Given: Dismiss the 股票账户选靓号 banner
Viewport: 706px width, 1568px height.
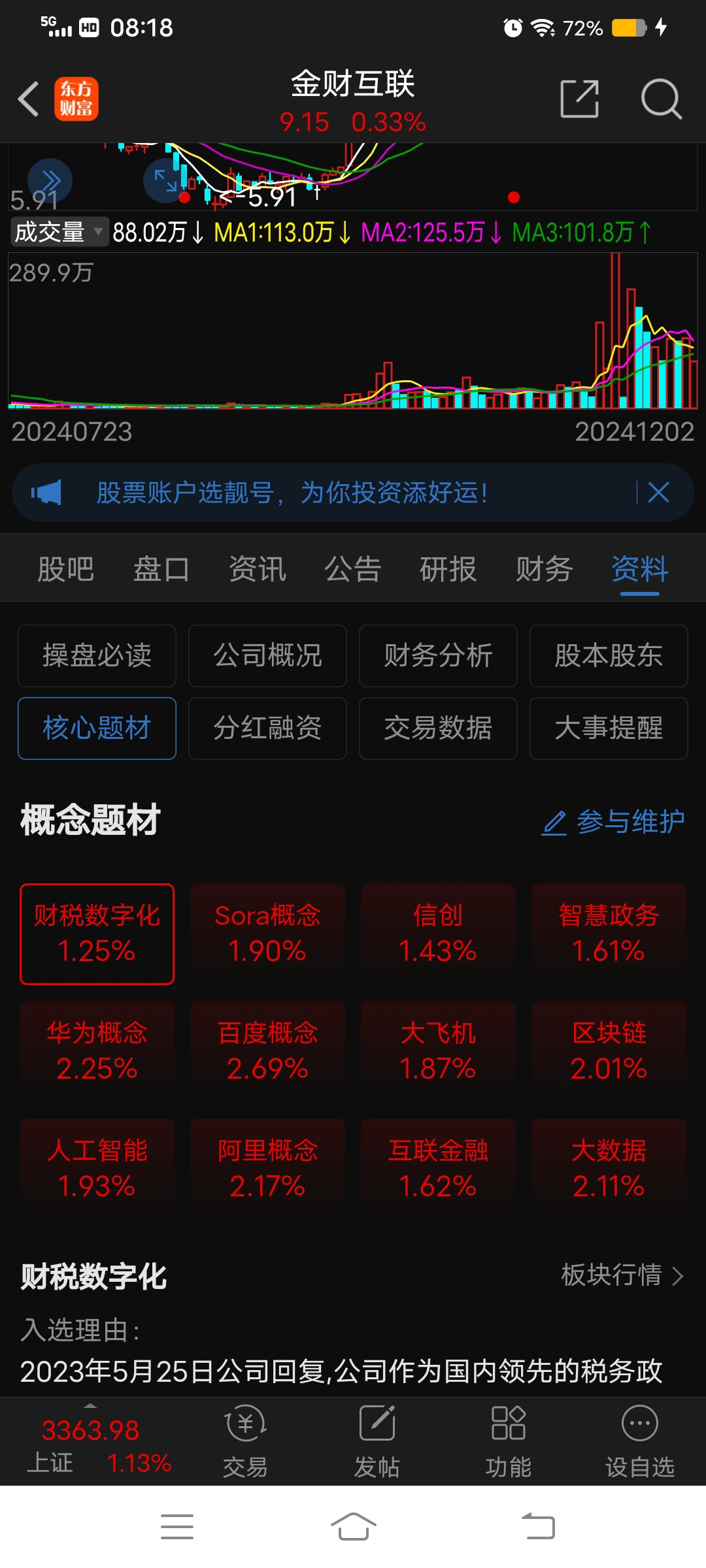Looking at the screenshot, I should point(658,493).
